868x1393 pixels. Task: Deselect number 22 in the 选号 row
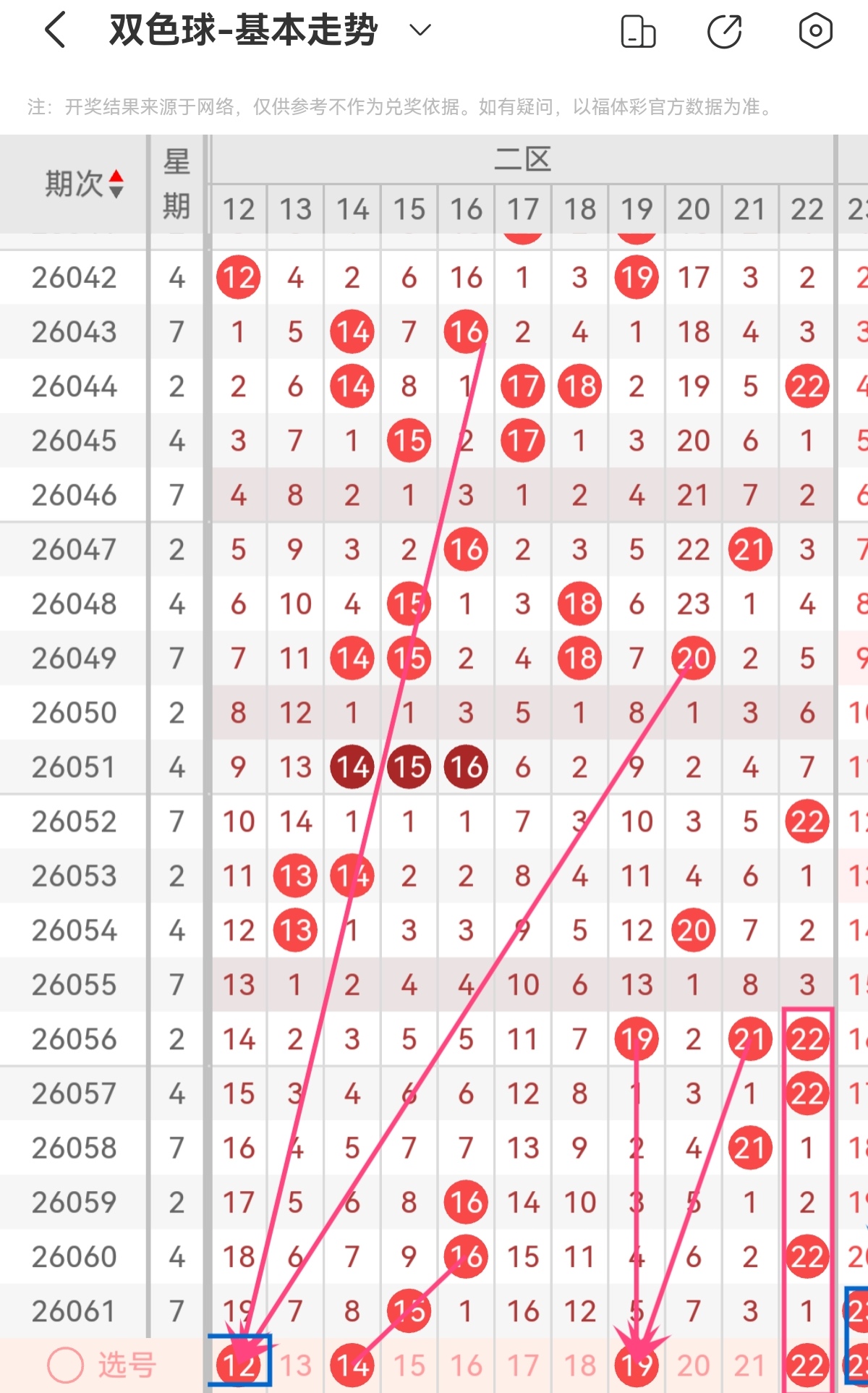pos(807,1366)
